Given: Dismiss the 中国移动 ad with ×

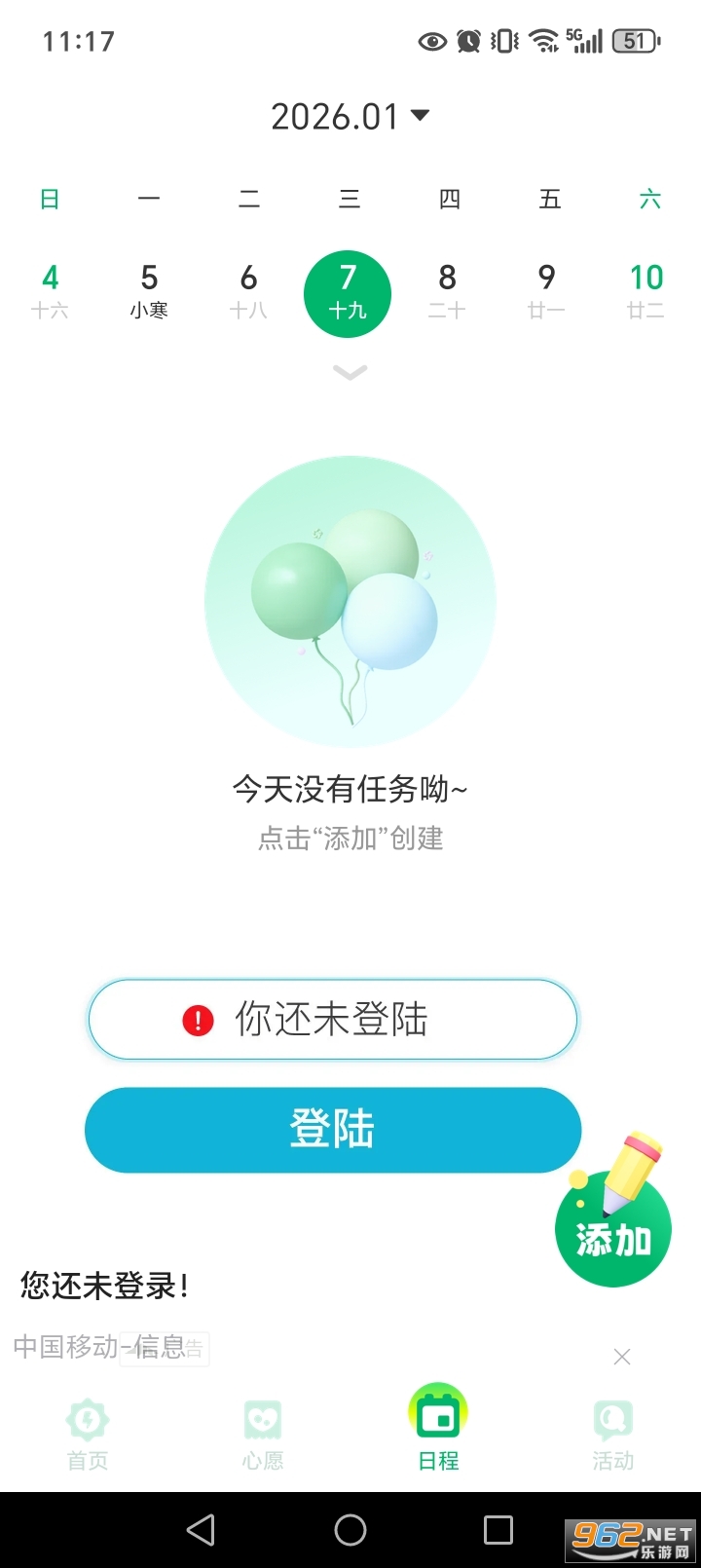Looking at the screenshot, I should 622,1357.
